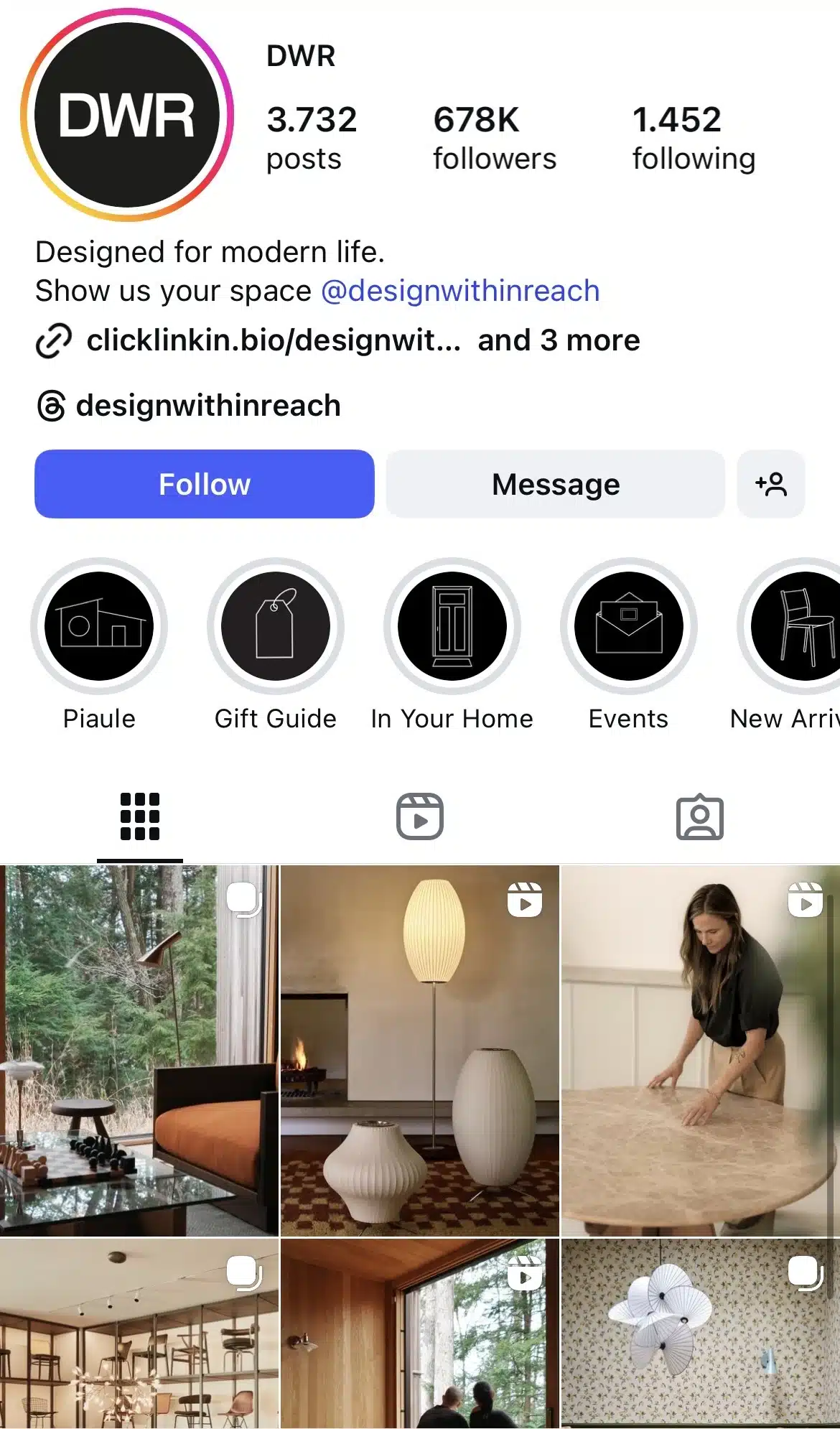The height and width of the screenshot is (1429, 840).
Task: Open the @designwithinreach mention link
Action: 459,290
